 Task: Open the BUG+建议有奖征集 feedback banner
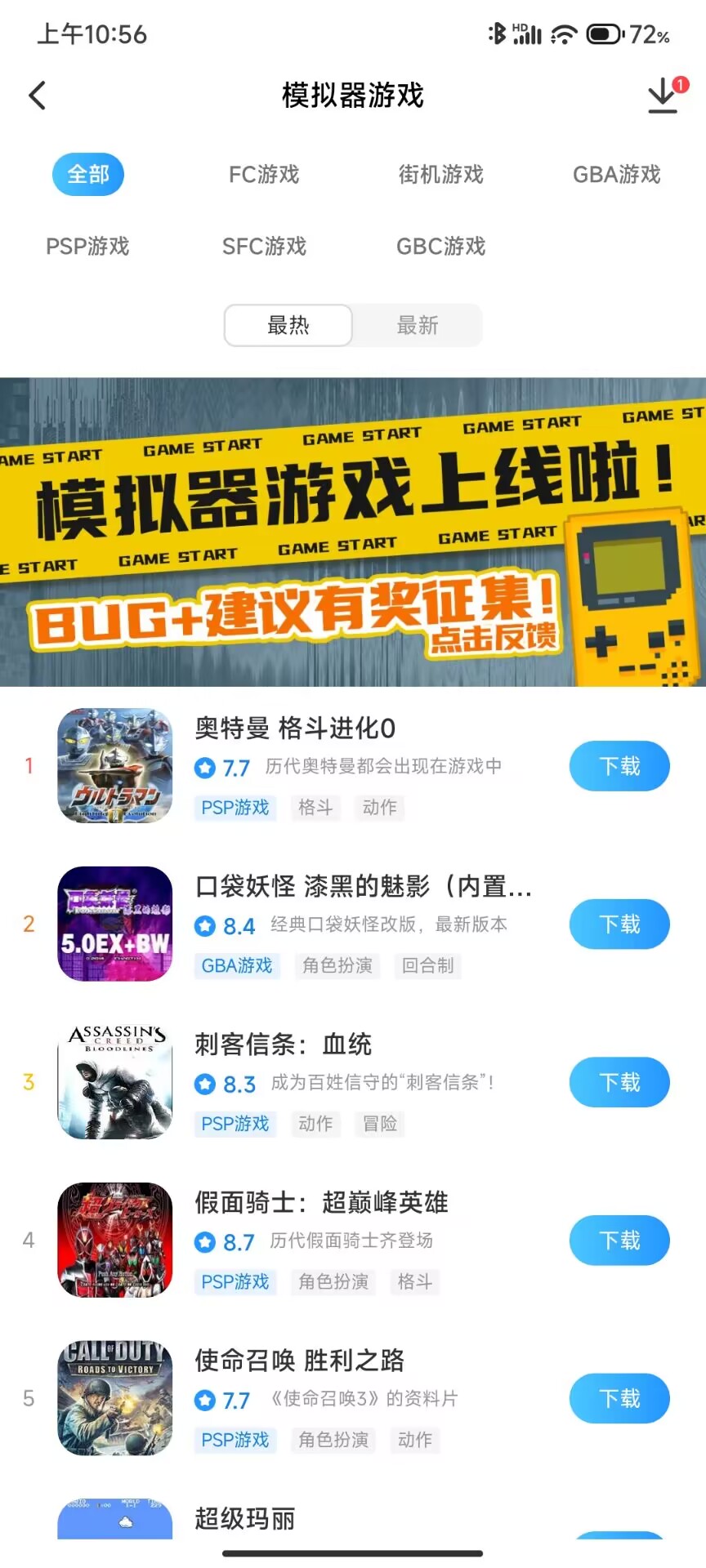tap(353, 532)
